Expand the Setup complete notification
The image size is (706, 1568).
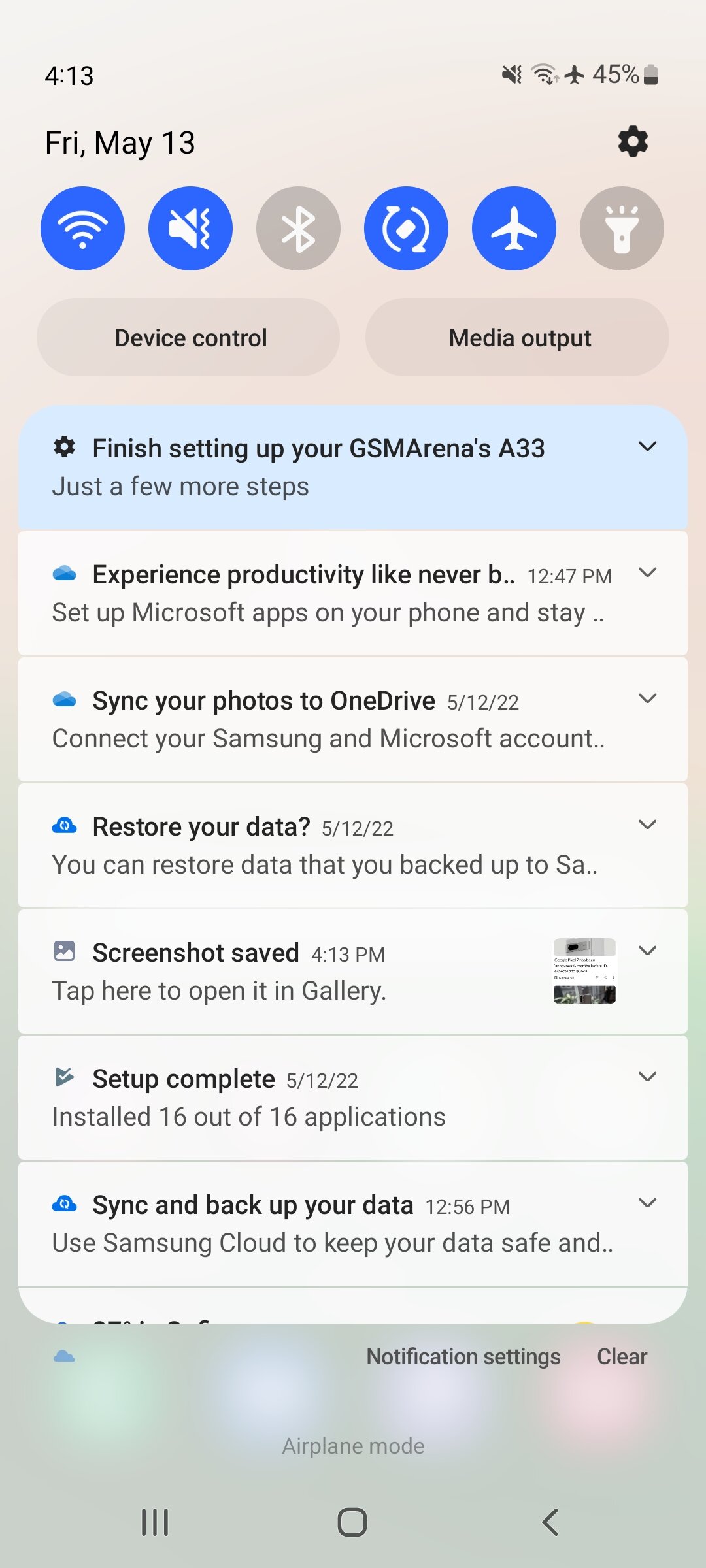click(x=647, y=1077)
